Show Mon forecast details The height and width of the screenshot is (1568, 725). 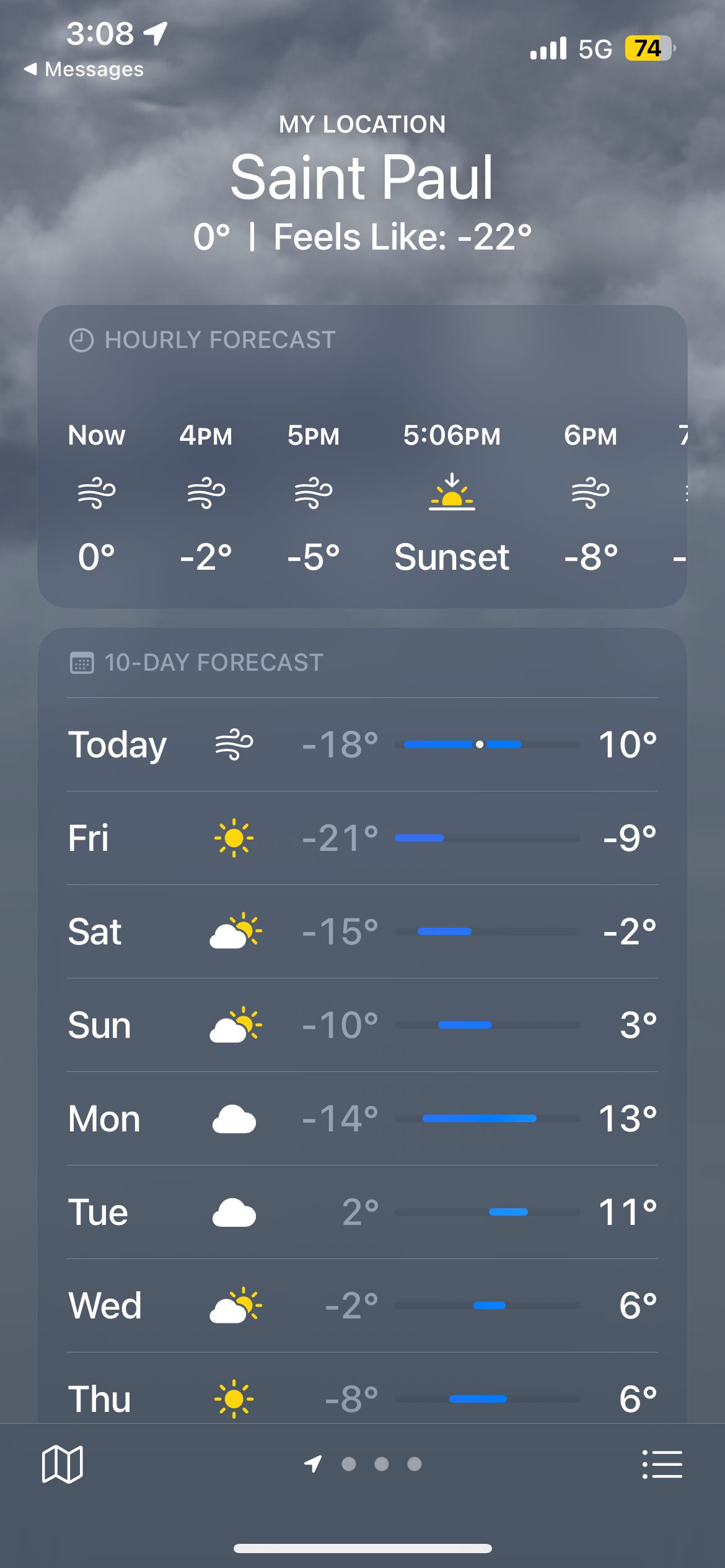click(x=362, y=1118)
